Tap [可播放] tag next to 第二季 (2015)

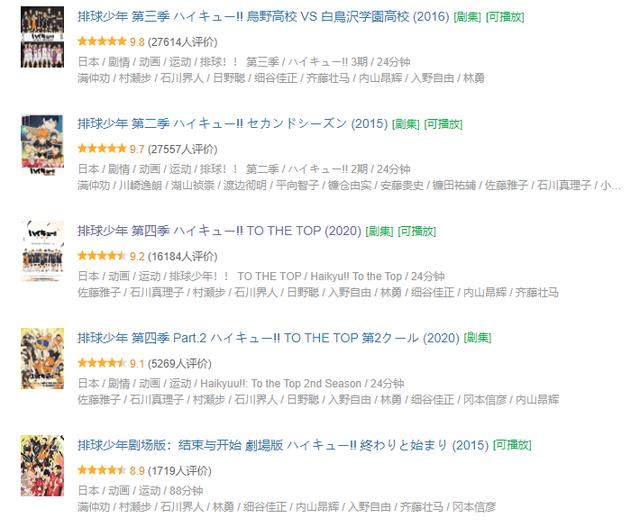(443, 125)
